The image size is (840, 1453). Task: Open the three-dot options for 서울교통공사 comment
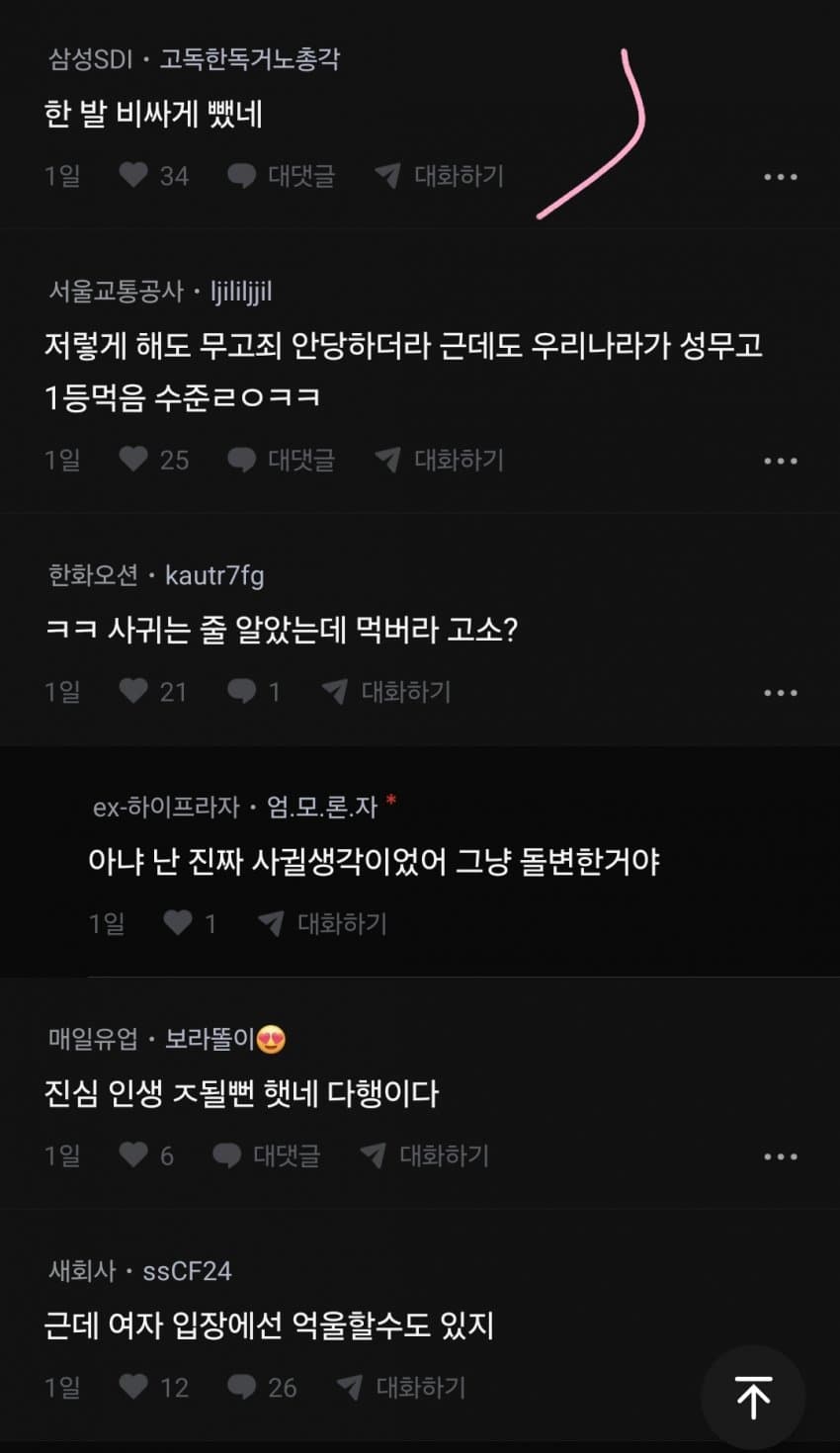click(x=782, y=460)
